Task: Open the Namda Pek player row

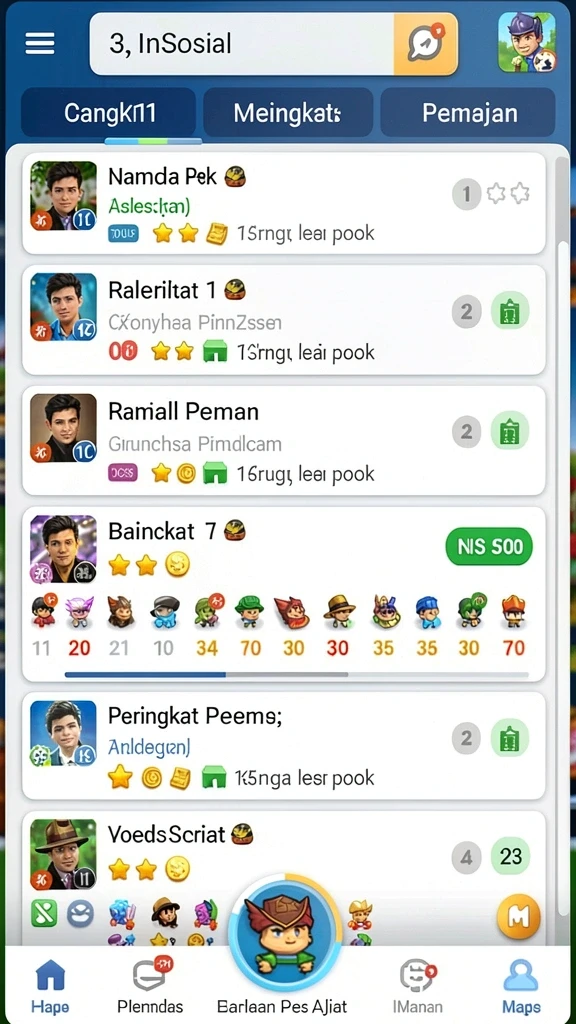Action: 284,203
